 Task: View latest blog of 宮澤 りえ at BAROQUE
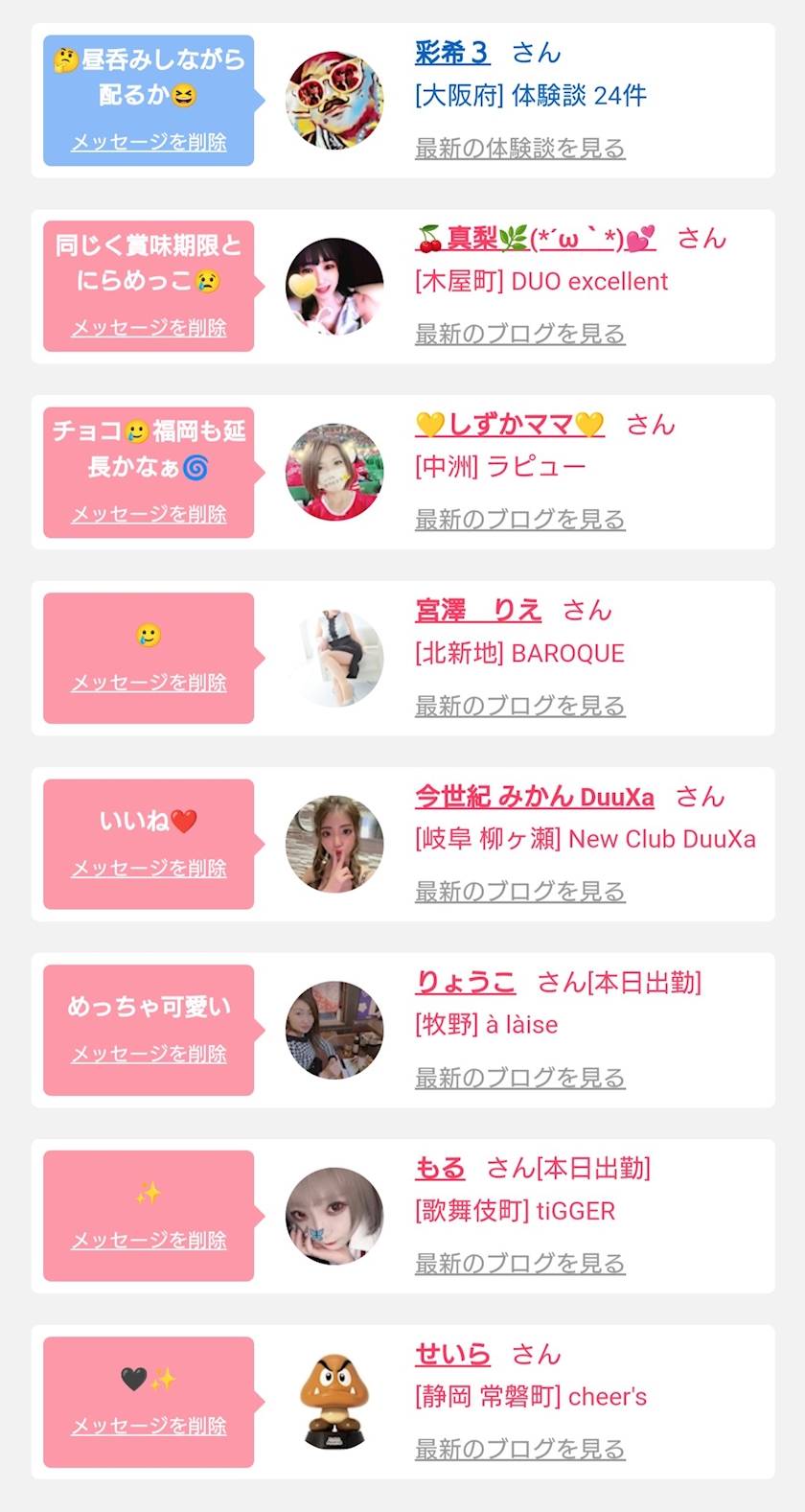[519, 706]
